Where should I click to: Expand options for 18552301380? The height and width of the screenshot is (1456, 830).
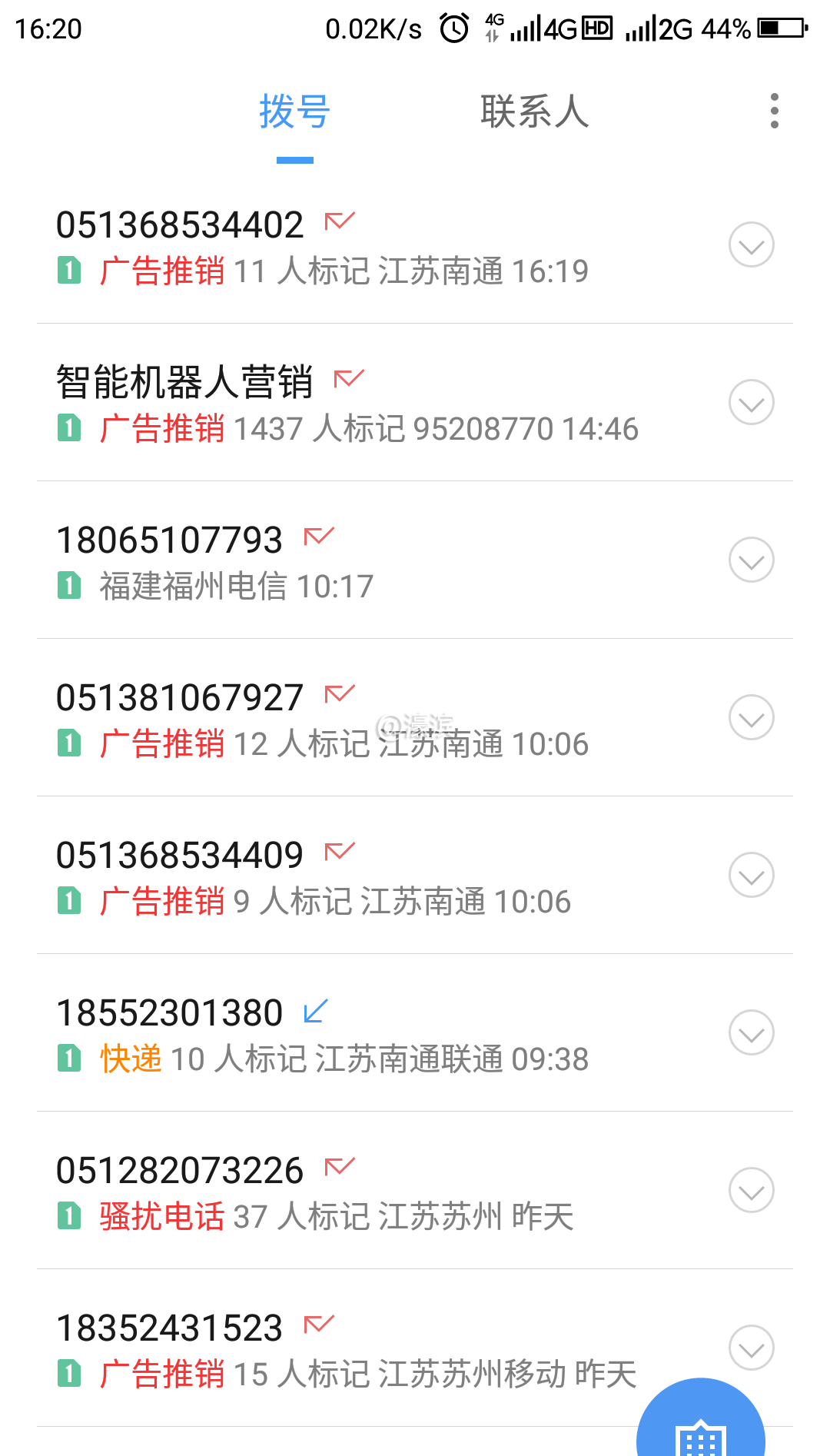[x=751, y=1033]
